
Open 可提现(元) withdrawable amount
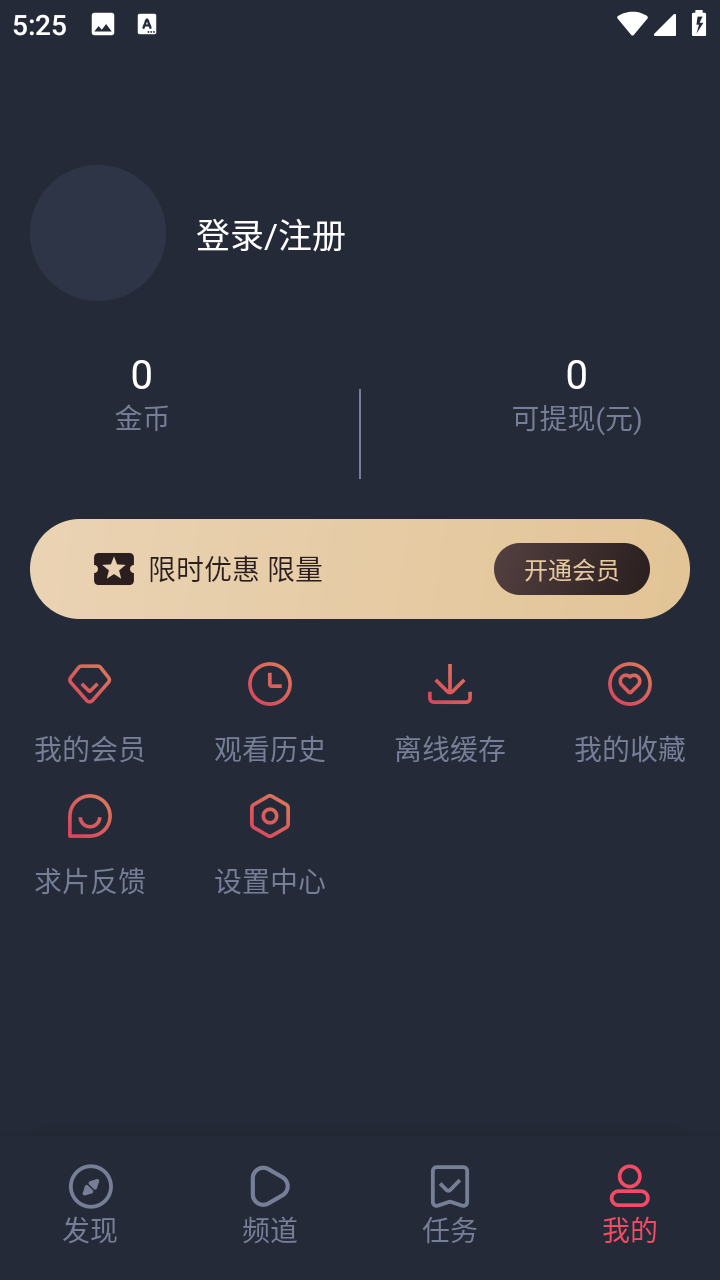point(576,395)
